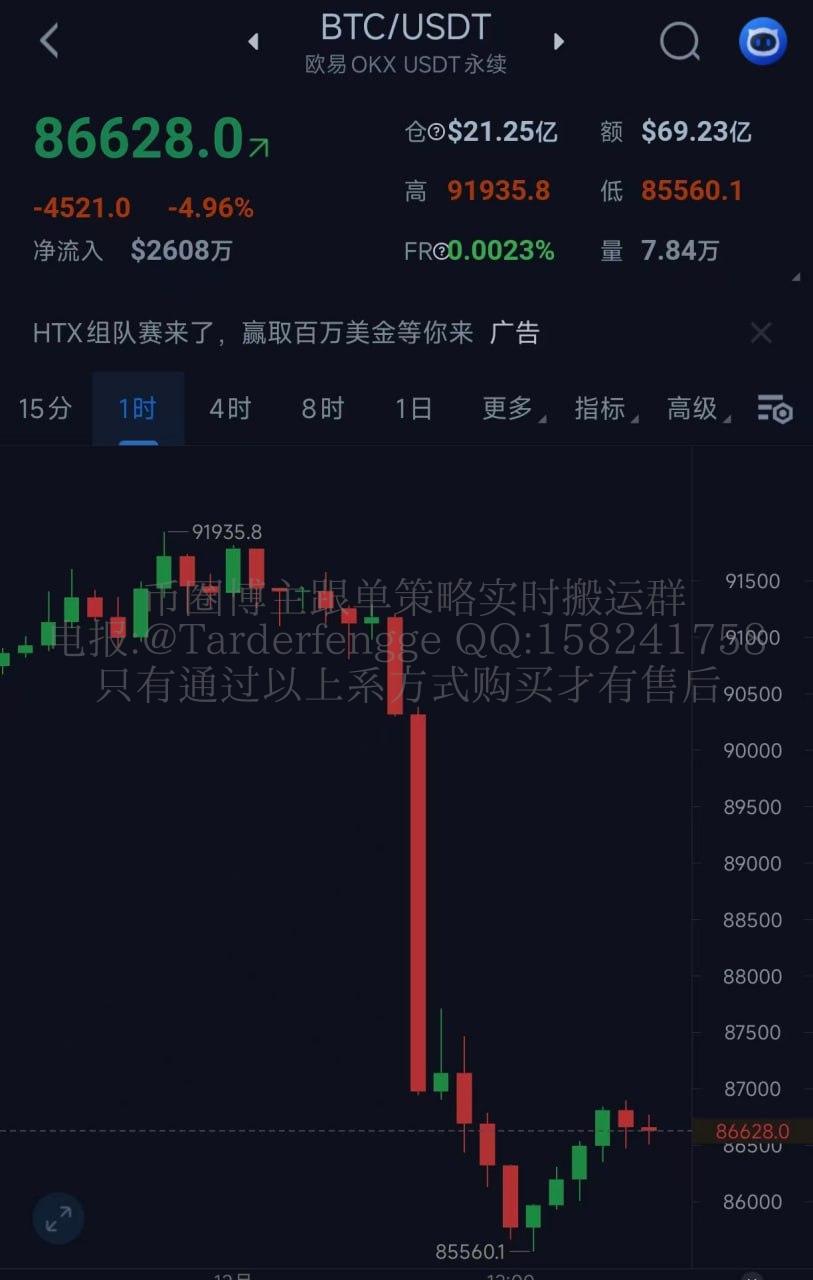Tap the help icon beside 仓
Viewport: 813px width, 1280px height.
(x=436, y=132)
